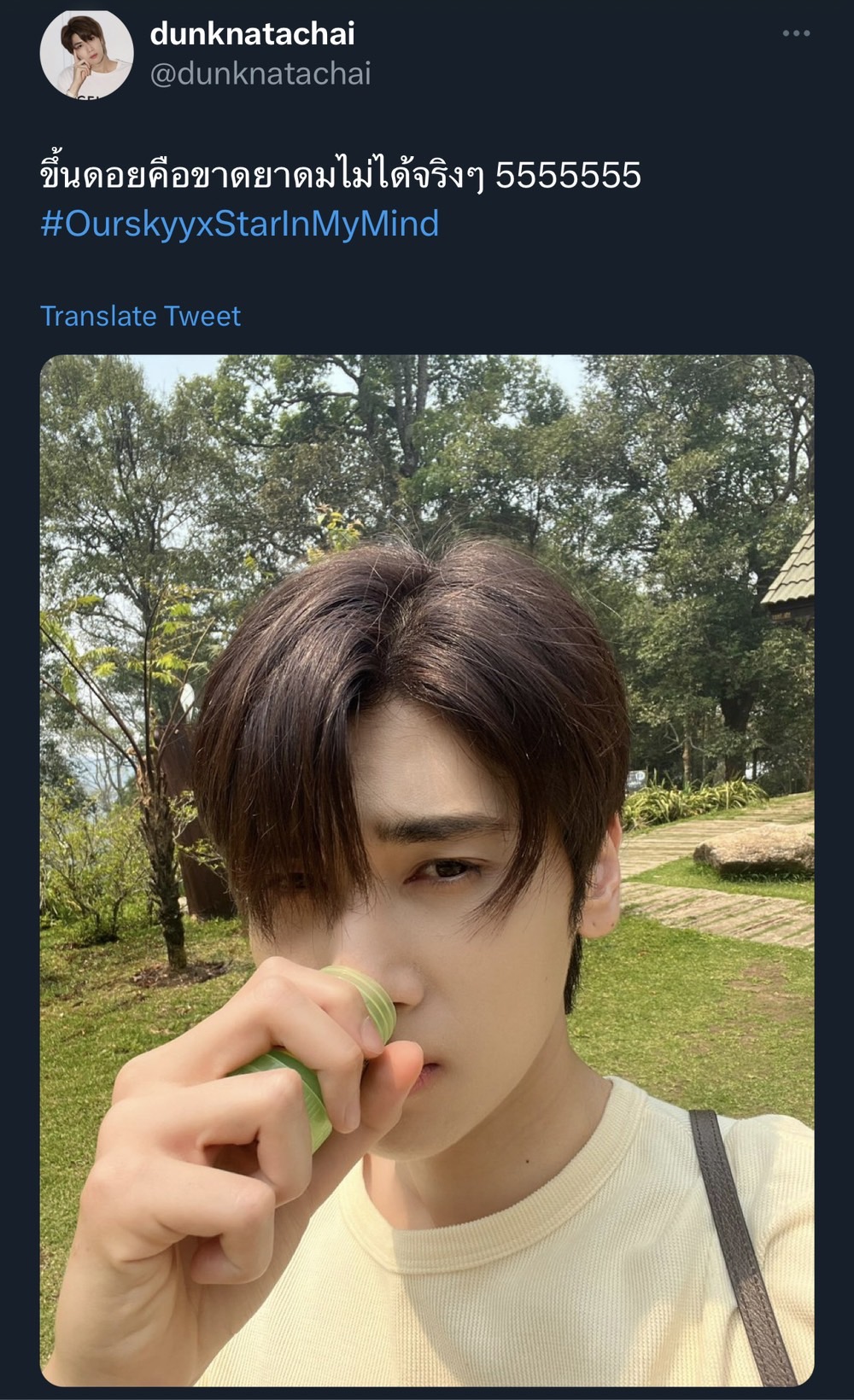The height and width of the screenshot is (1400, 854).
Task: Open dunknatachai's profile picture
Action: pos(86,55)
